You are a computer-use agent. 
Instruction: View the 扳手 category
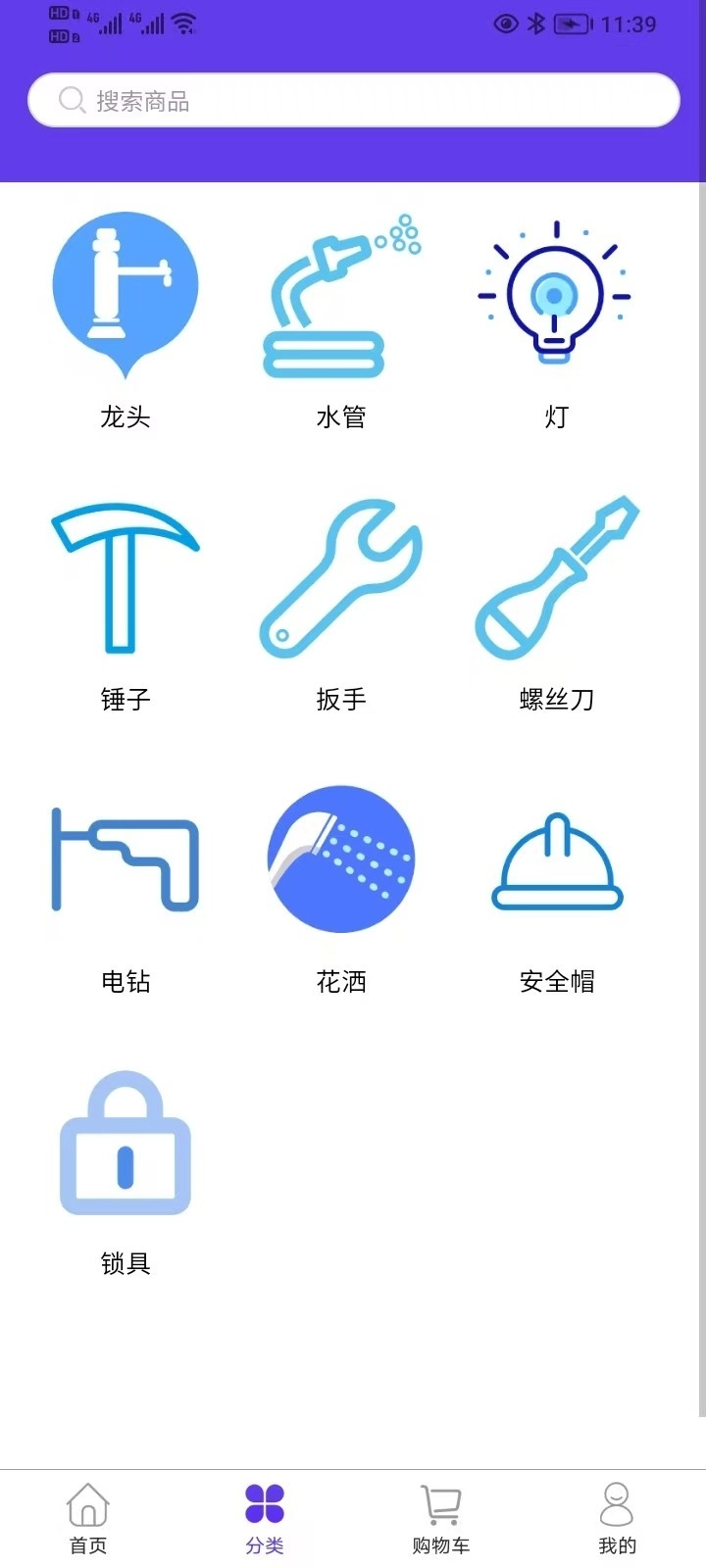[x=341, y=580]
